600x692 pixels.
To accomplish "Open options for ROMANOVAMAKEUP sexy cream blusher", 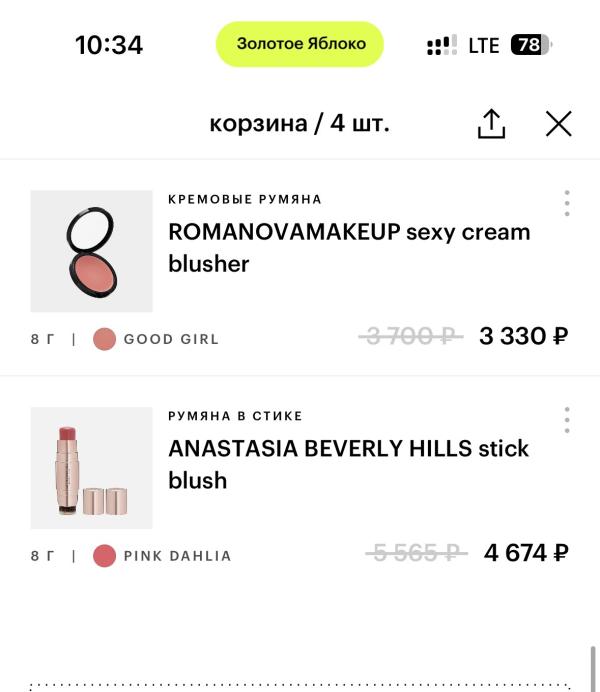I will tap(567, 203).
